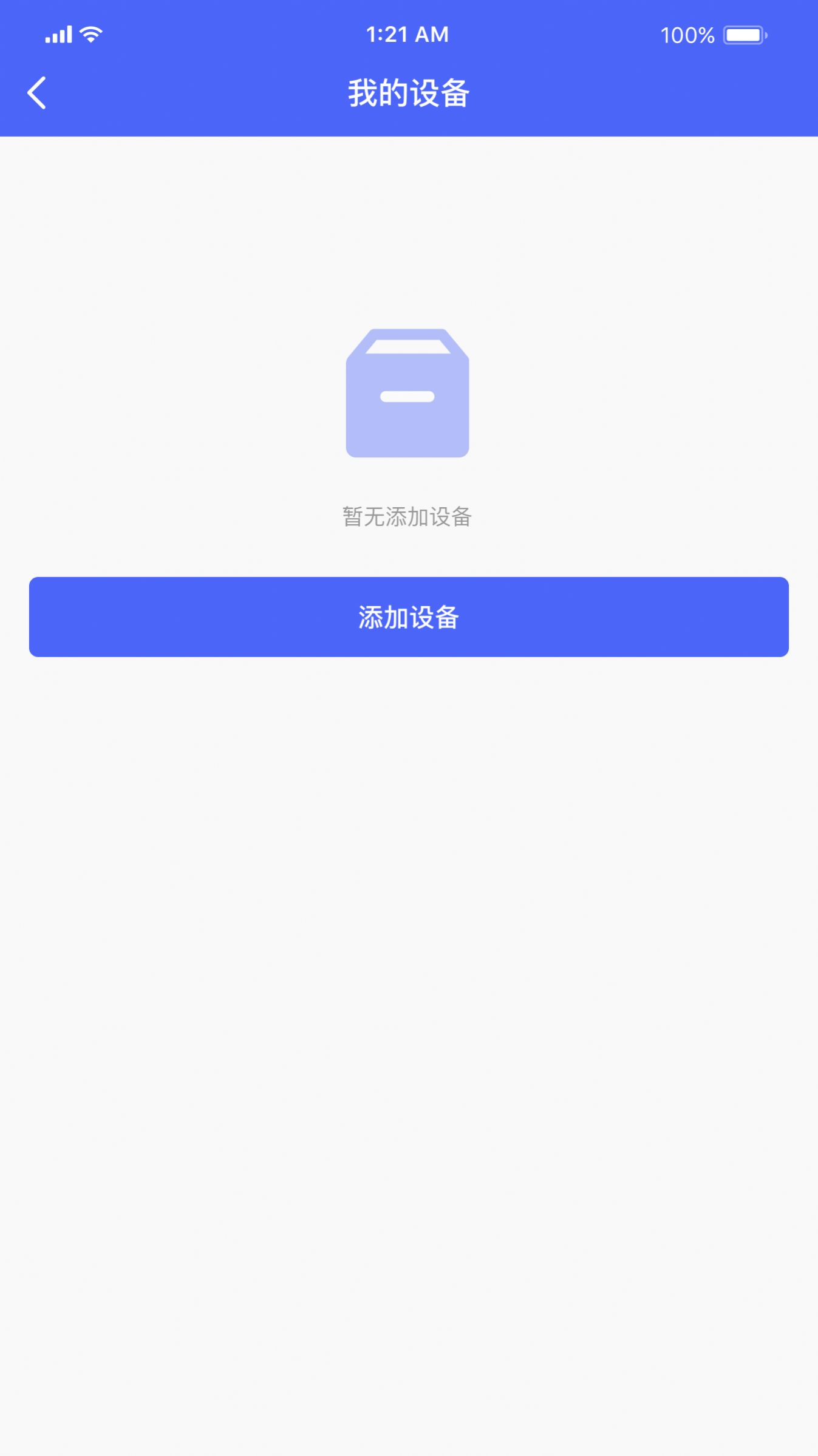Navigate back using the left arrow
The width and height of the screenshot is (818, 1456).
[x=38, y=92]
